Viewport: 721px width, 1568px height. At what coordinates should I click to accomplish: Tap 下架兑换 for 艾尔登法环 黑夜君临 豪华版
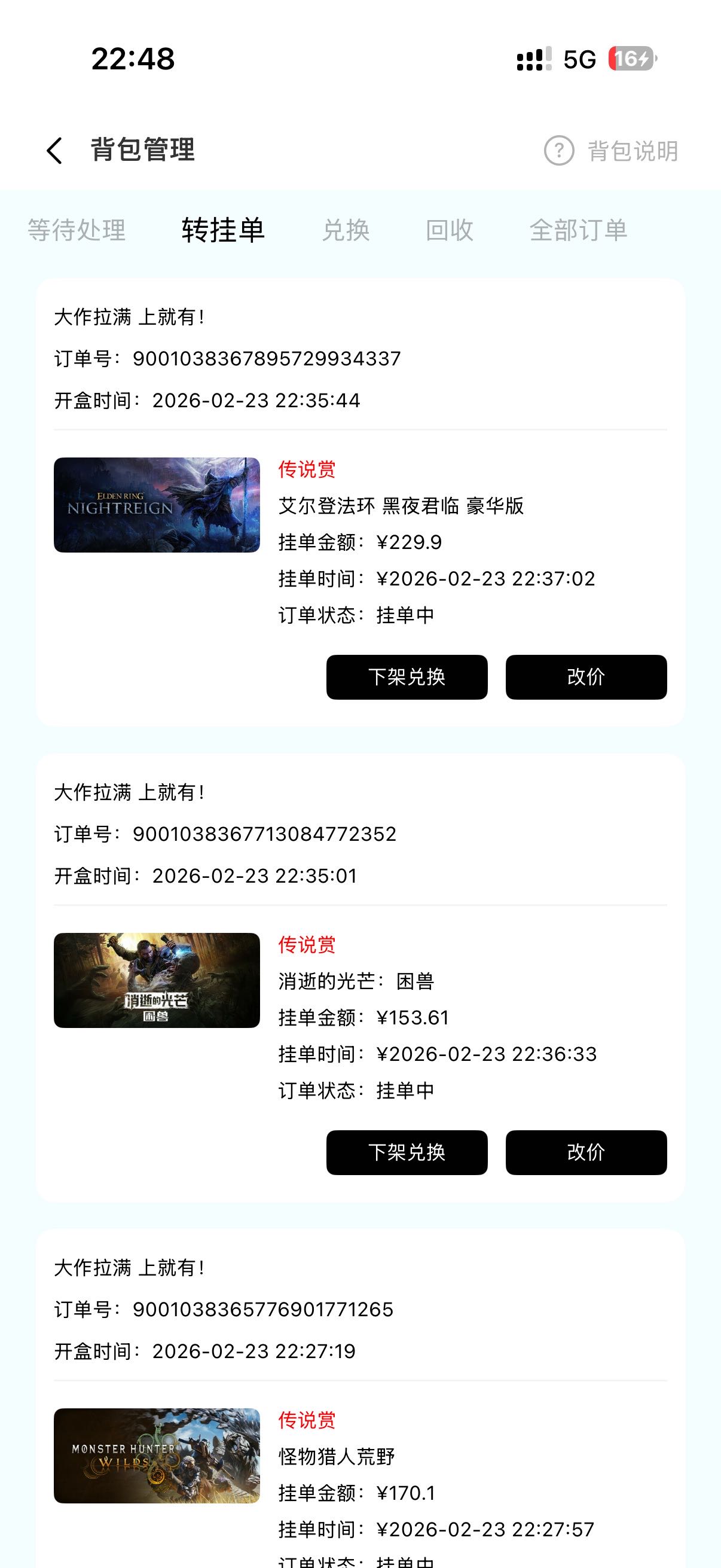[407, 677]
